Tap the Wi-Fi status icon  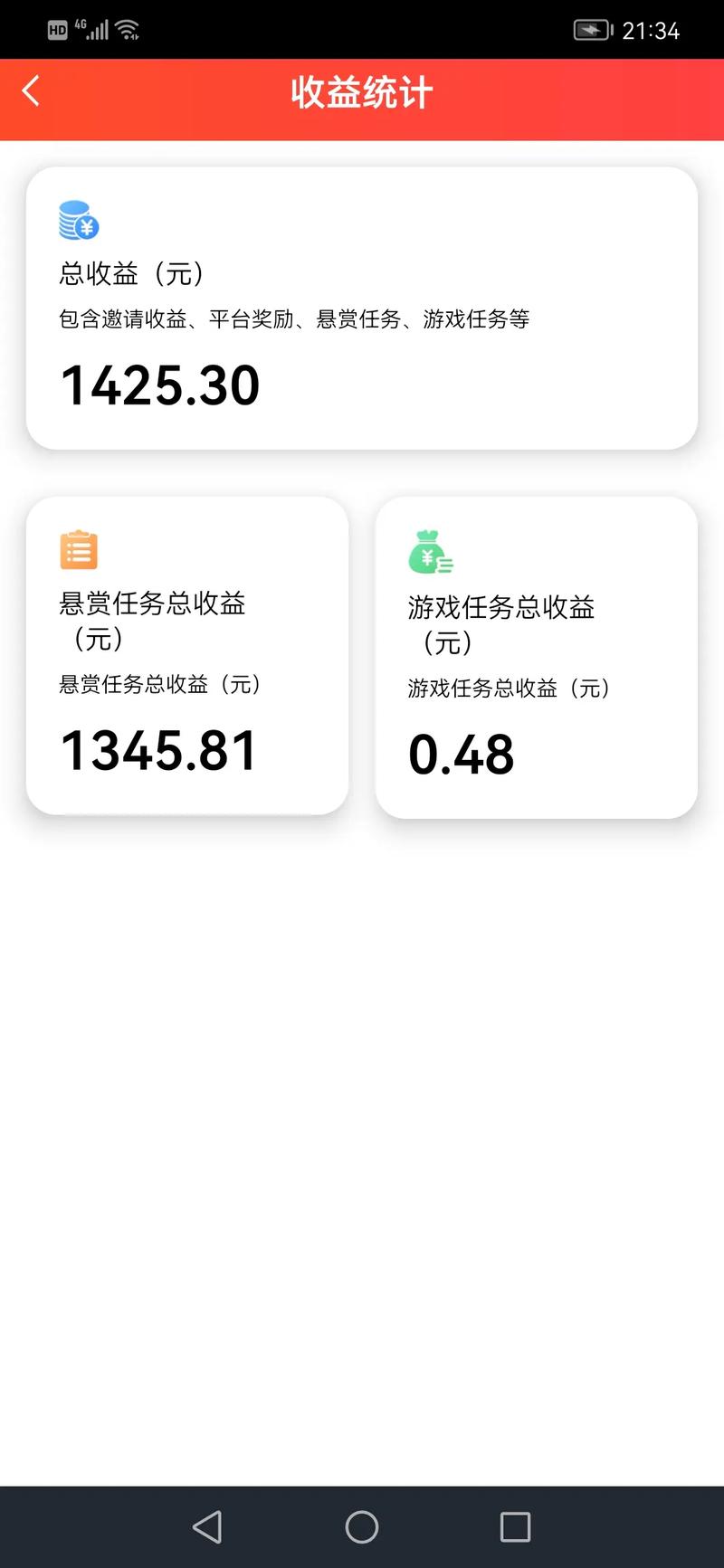(x=129, y=27)
